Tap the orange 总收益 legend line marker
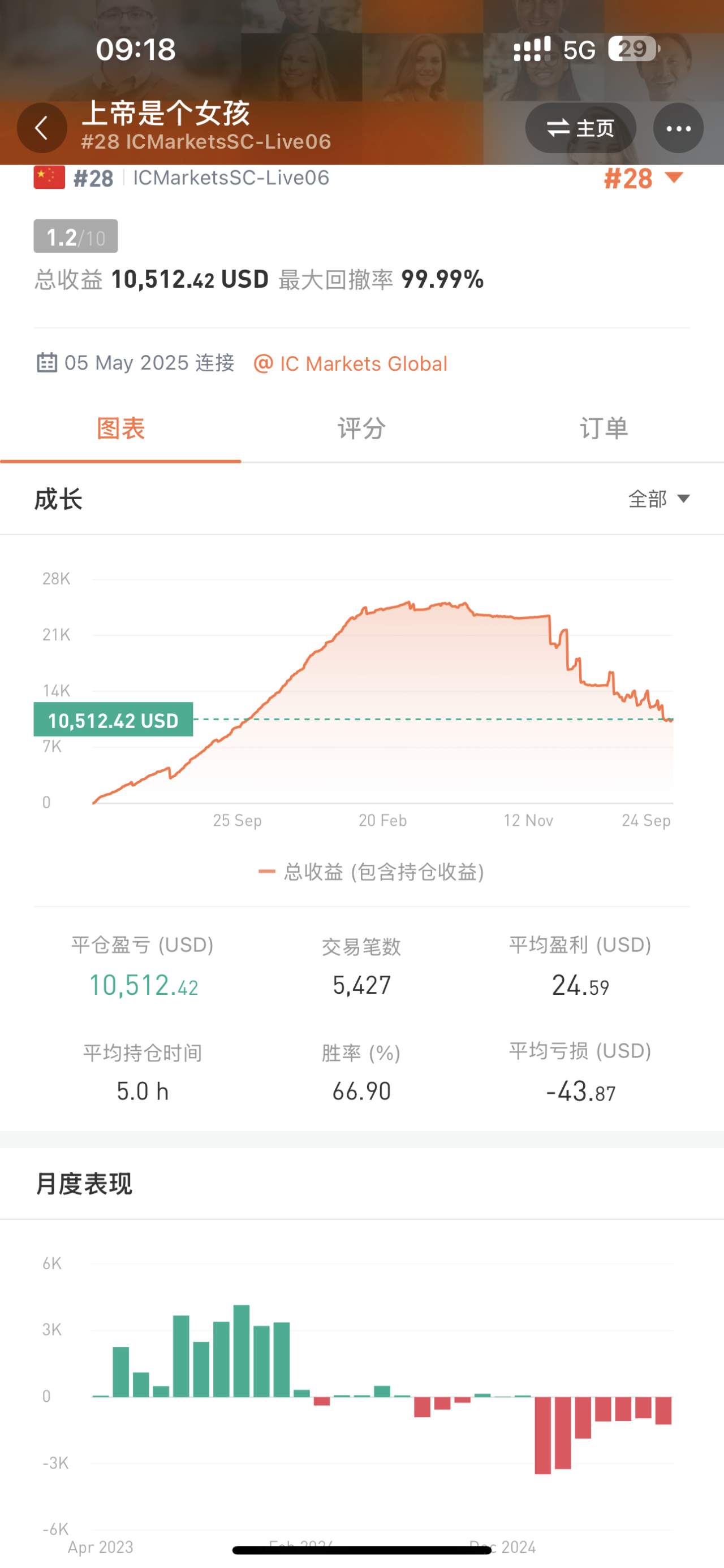The width and height of the screenshot is (724, 1568). (x=267, y=872)
